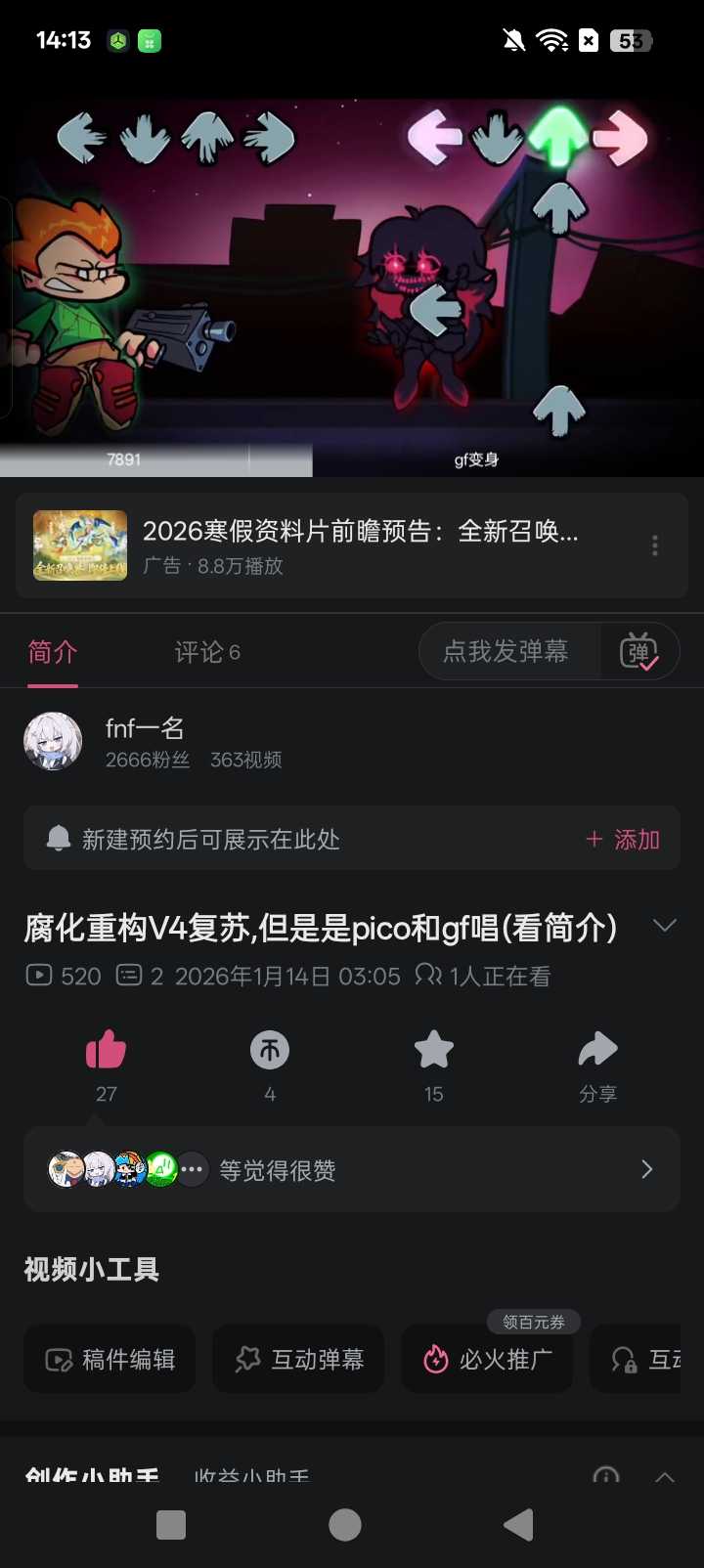Open the ad card's overflow menu
Image resolution: width=704 pixels, height=1568 pixels.
coord(655,545)
